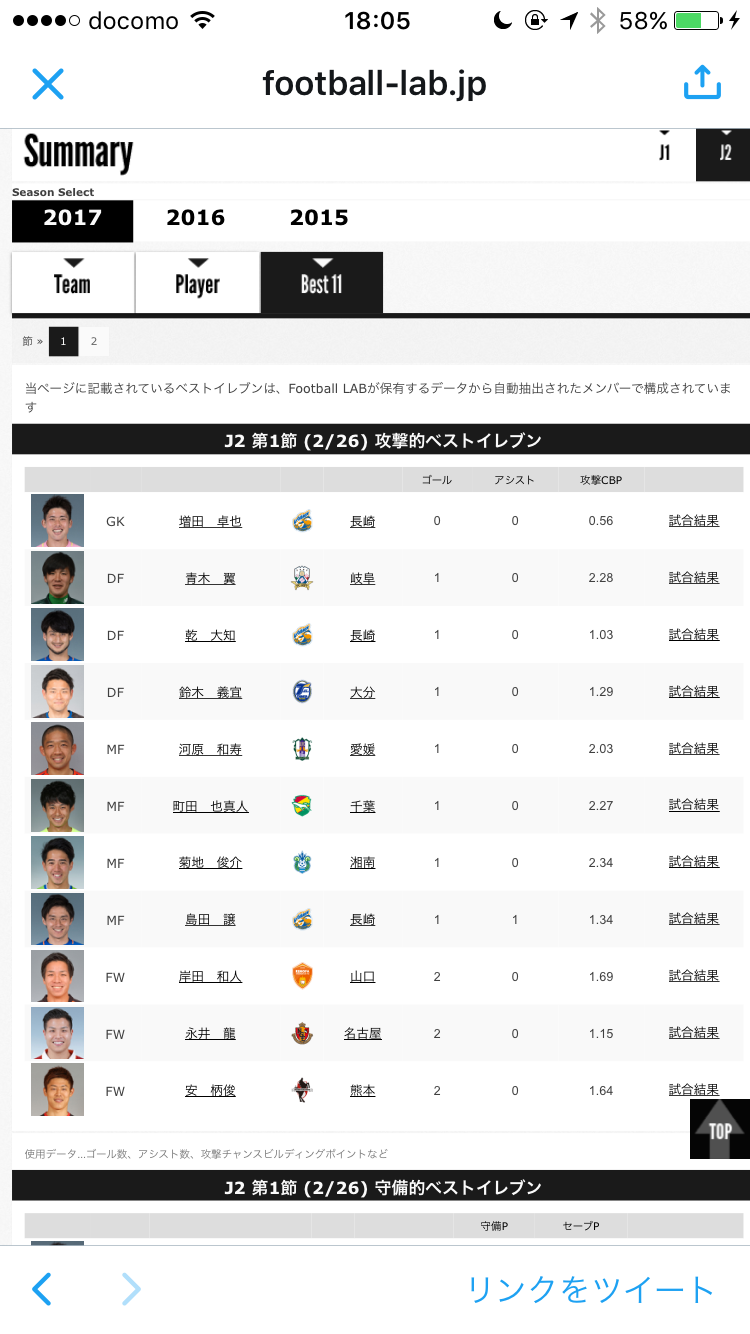The height and width of the screenshot is (1334, 750).
Task: Switch to the J1 league tab
Action: (665, 152)
